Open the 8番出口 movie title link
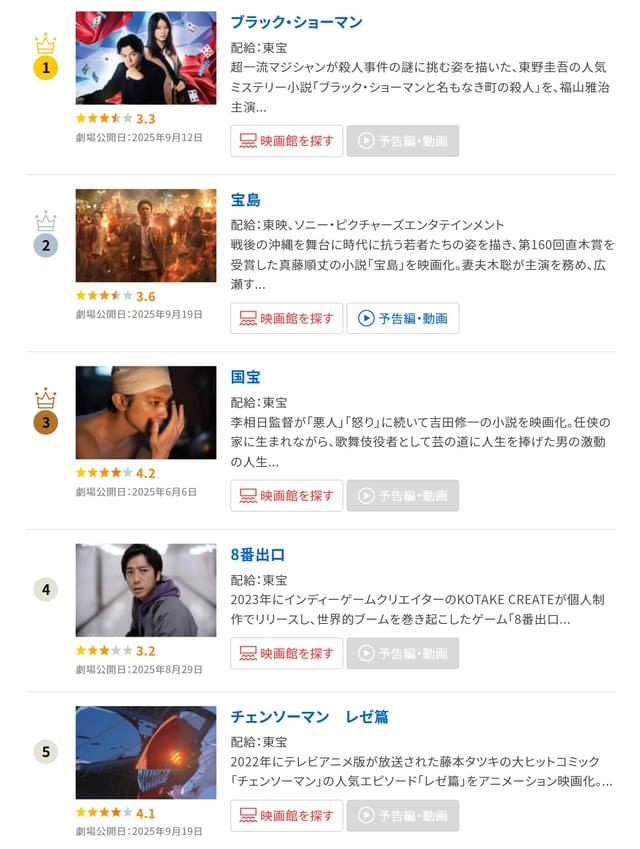640x849 pixels. [258, 554]
